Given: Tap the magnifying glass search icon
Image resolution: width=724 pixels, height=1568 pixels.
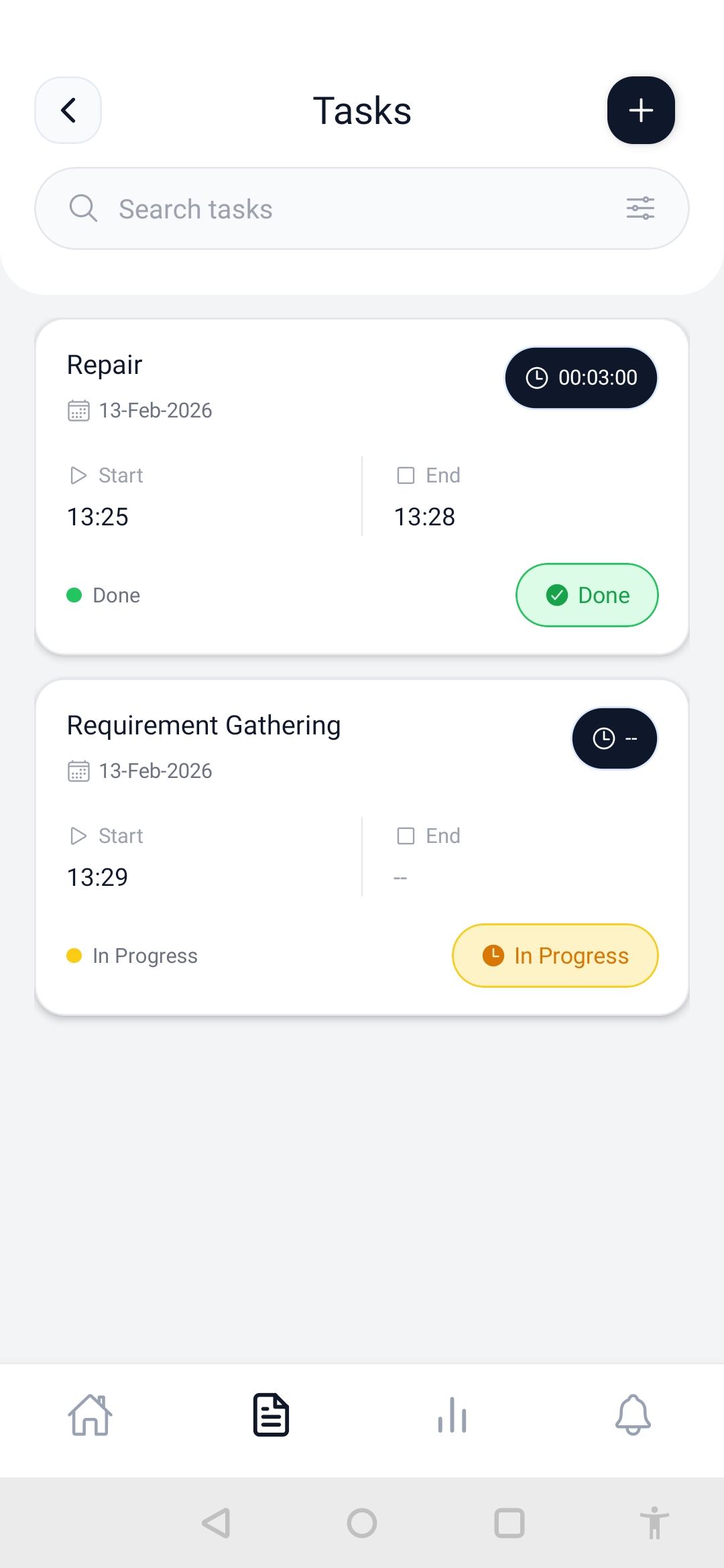Looking at the screenshot, I should point(83,208).
